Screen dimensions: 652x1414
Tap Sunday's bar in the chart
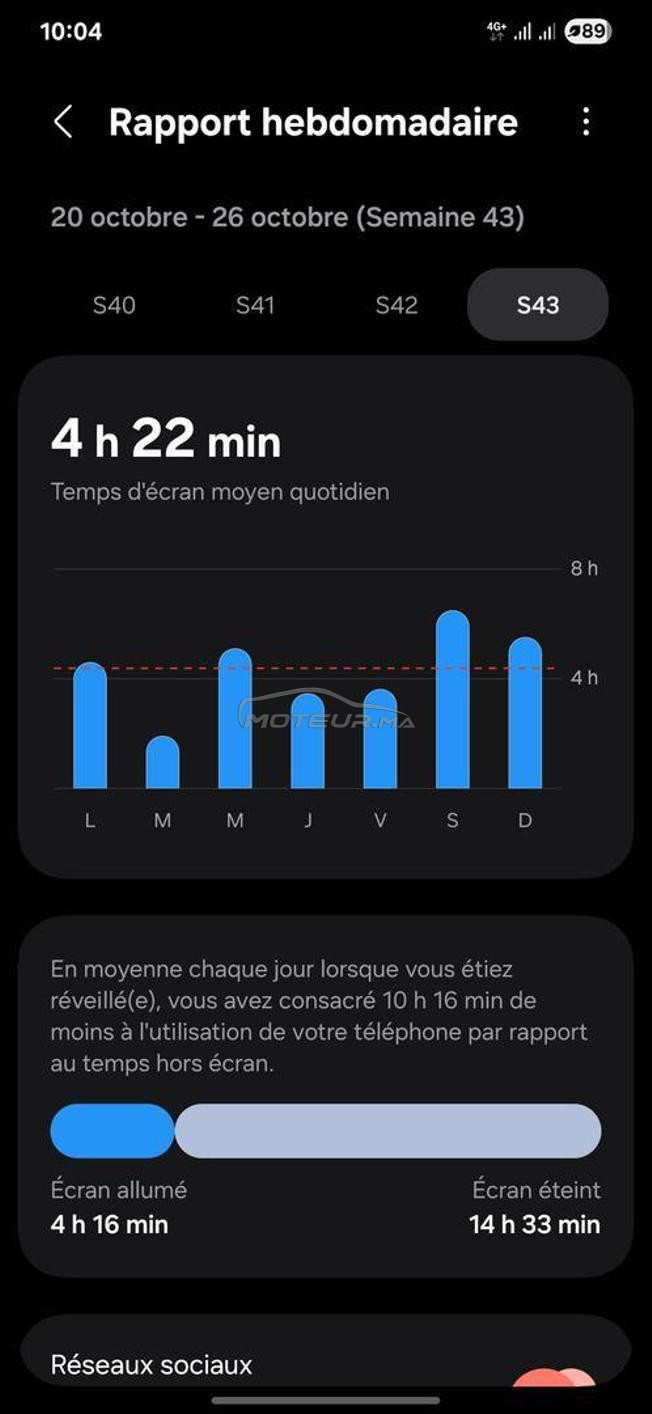525,713
